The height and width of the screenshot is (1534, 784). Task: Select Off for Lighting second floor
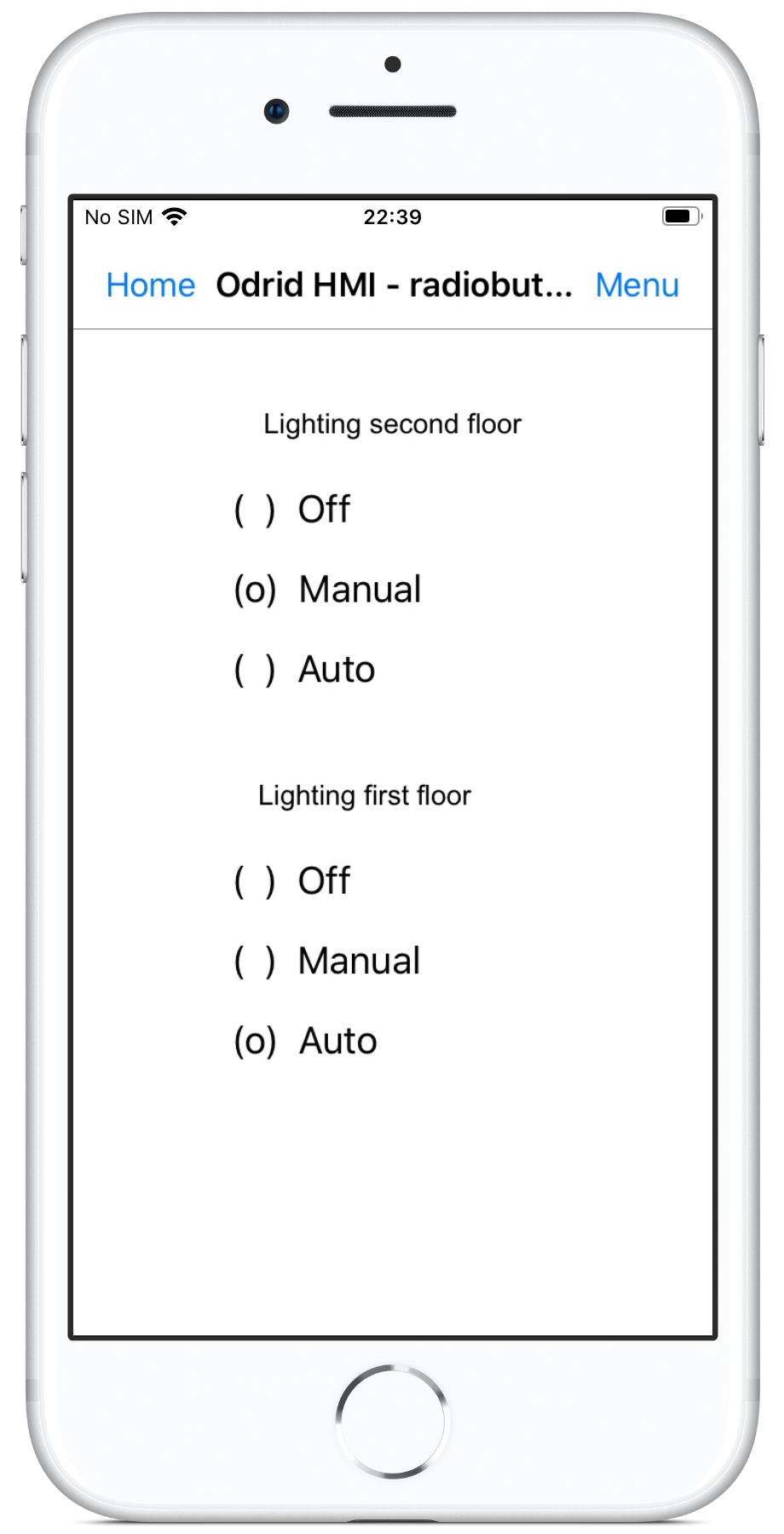click(x=291, y=510)
